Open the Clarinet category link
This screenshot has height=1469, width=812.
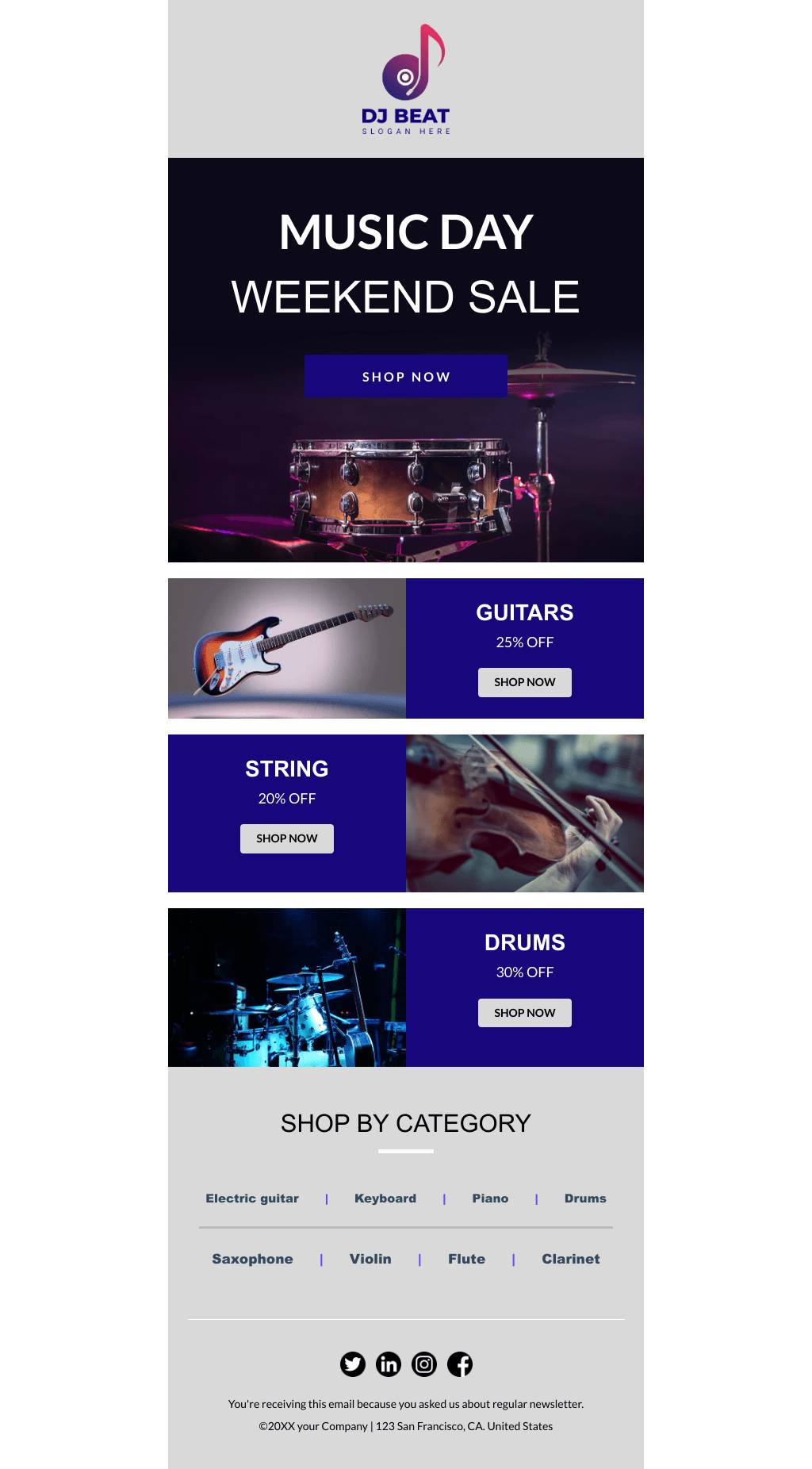click(570, 1259)
